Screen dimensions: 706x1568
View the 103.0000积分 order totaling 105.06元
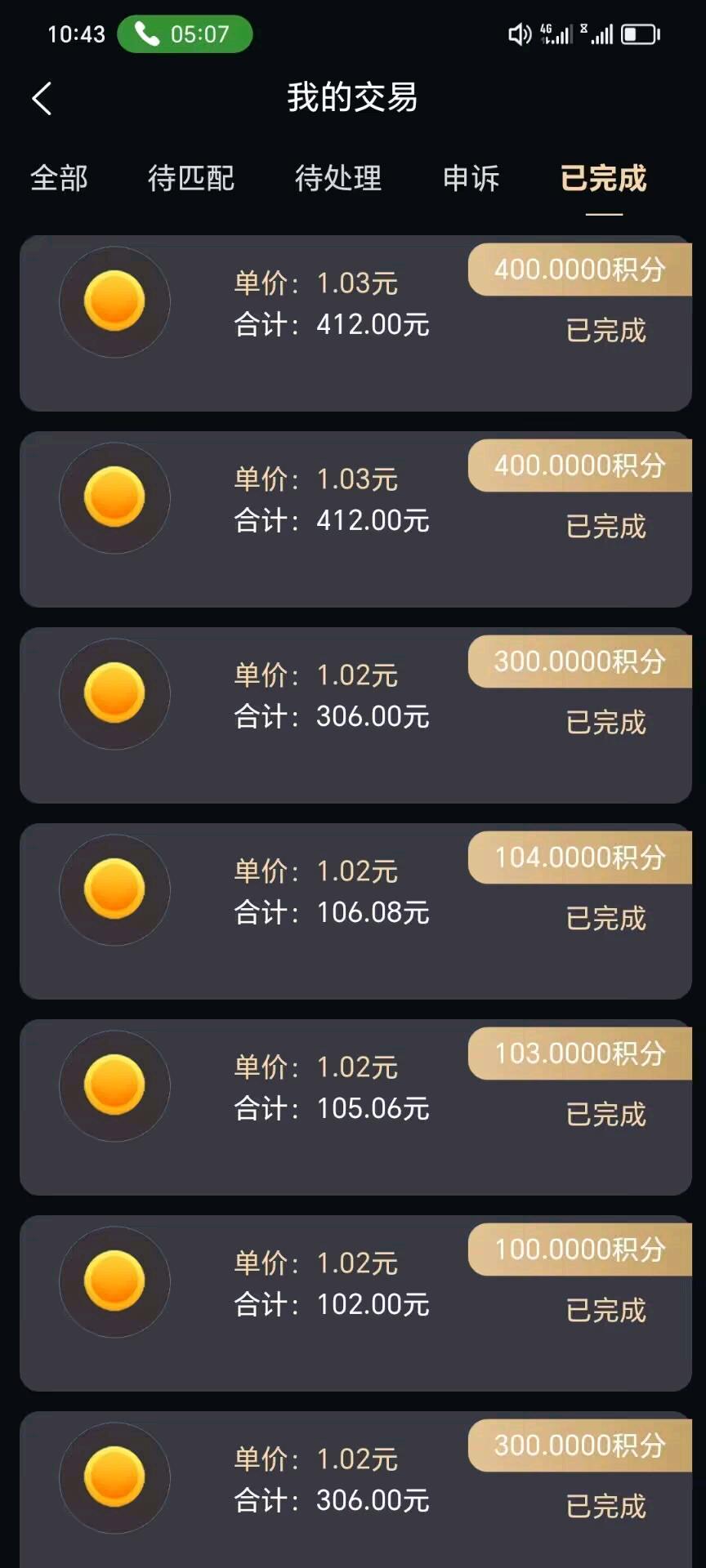(355, 1107)
